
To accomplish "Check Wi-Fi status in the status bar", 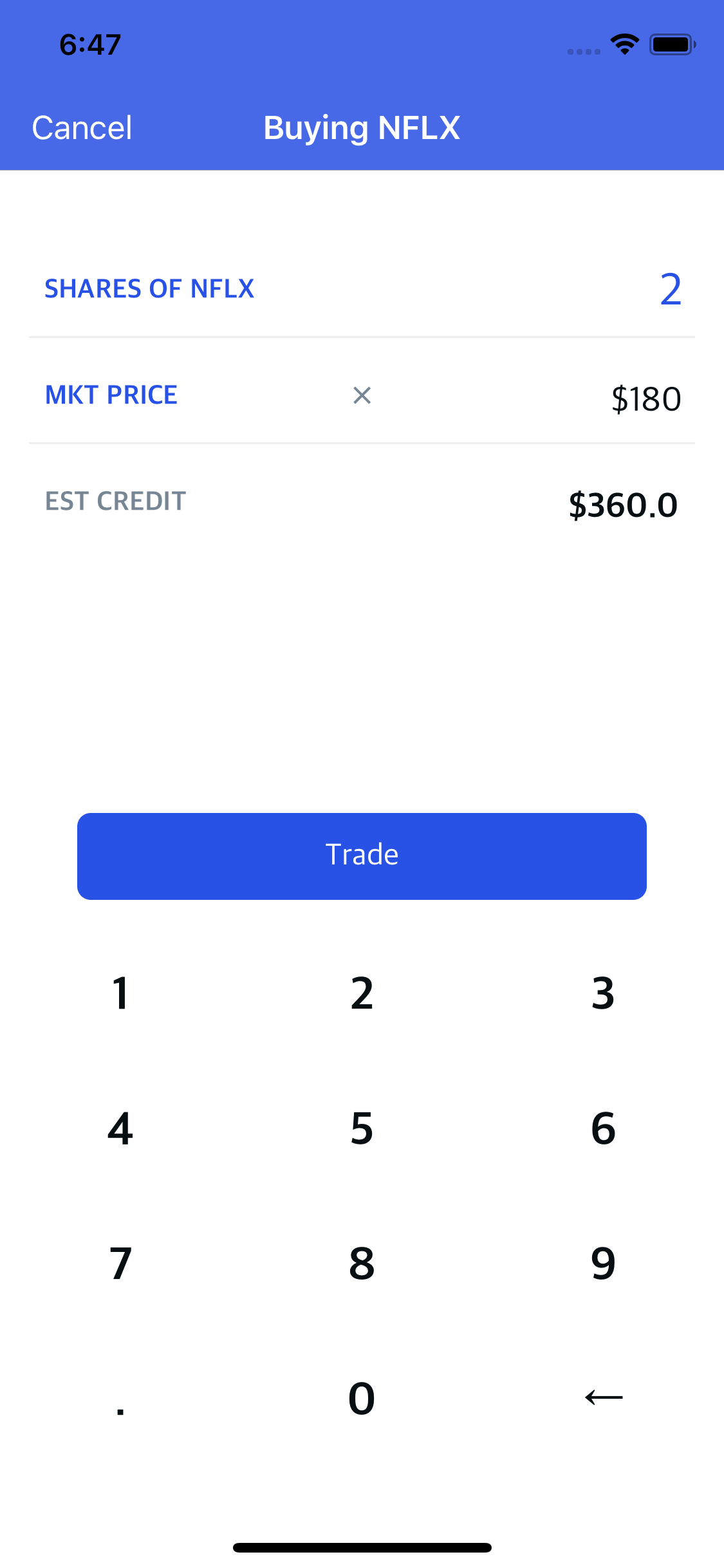I will coord(623,43).
